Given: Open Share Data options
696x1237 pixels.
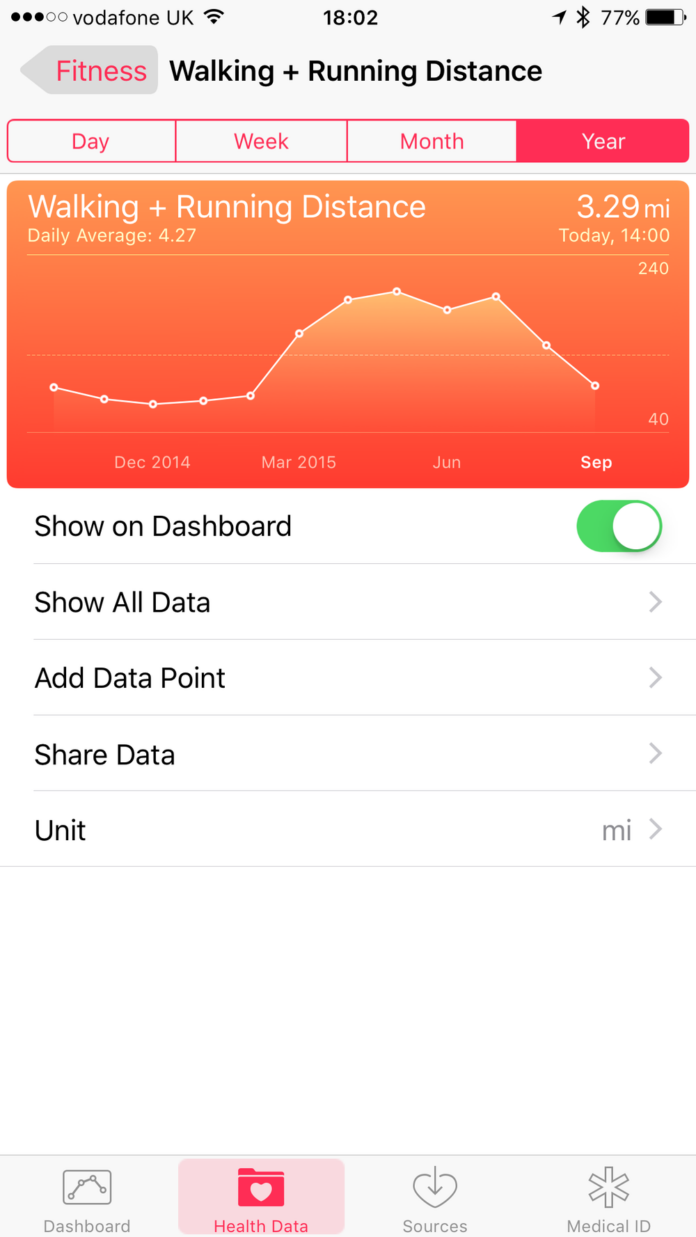Looking at the screenshot, I should click(x=348, y=754).
